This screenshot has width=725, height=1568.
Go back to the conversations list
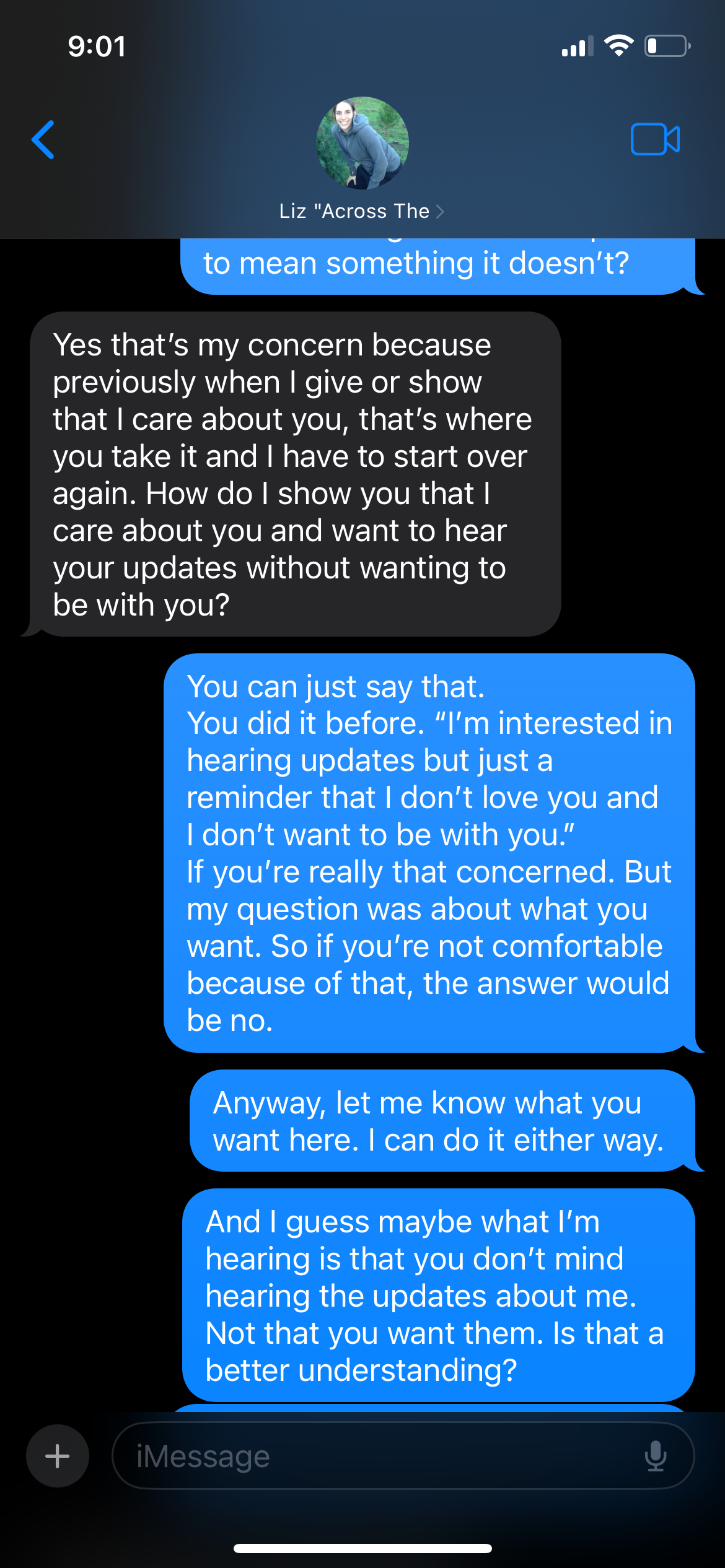click(x=43, y=140)
